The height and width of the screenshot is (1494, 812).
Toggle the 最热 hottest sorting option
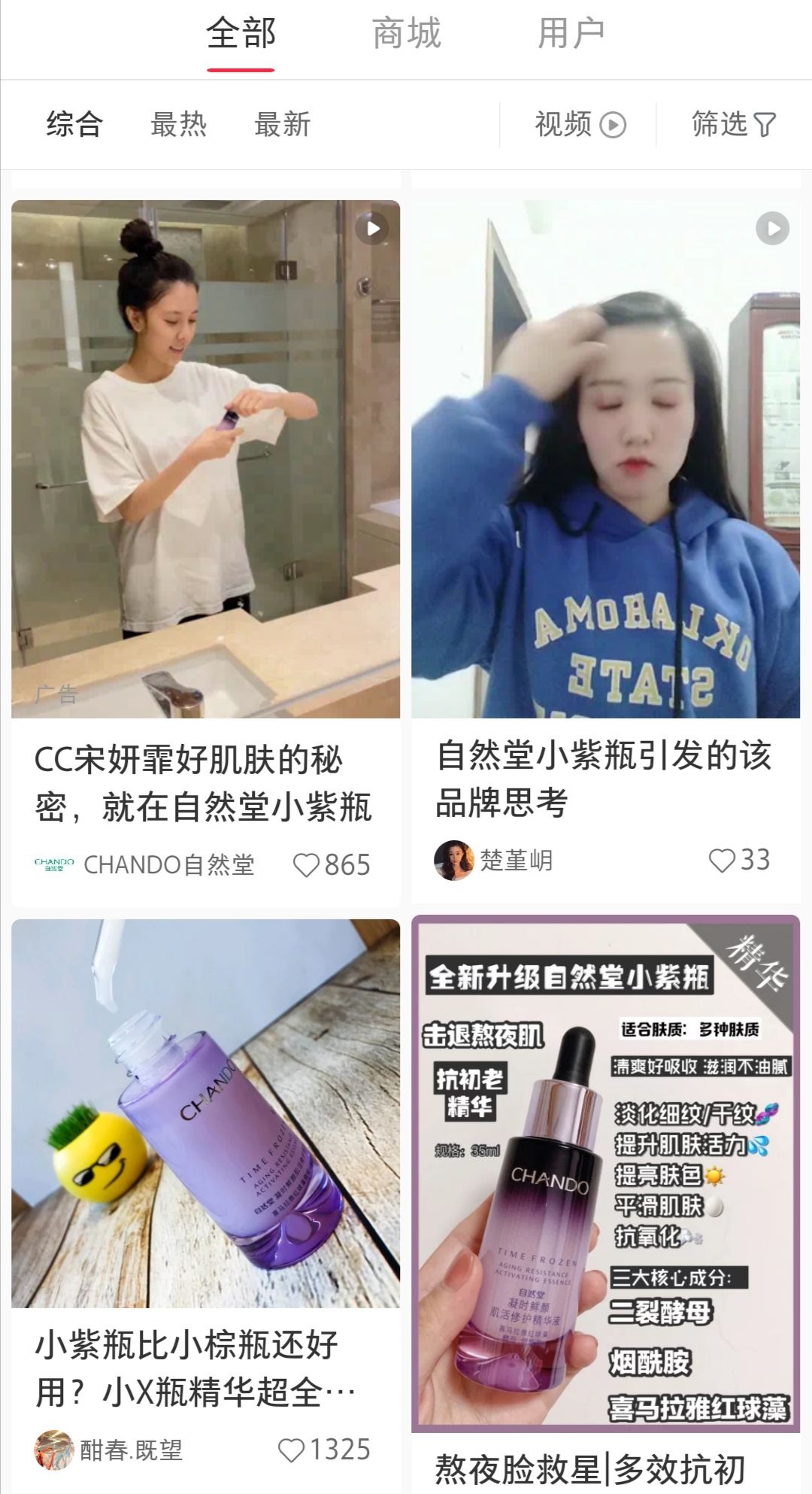click(180, 125)
